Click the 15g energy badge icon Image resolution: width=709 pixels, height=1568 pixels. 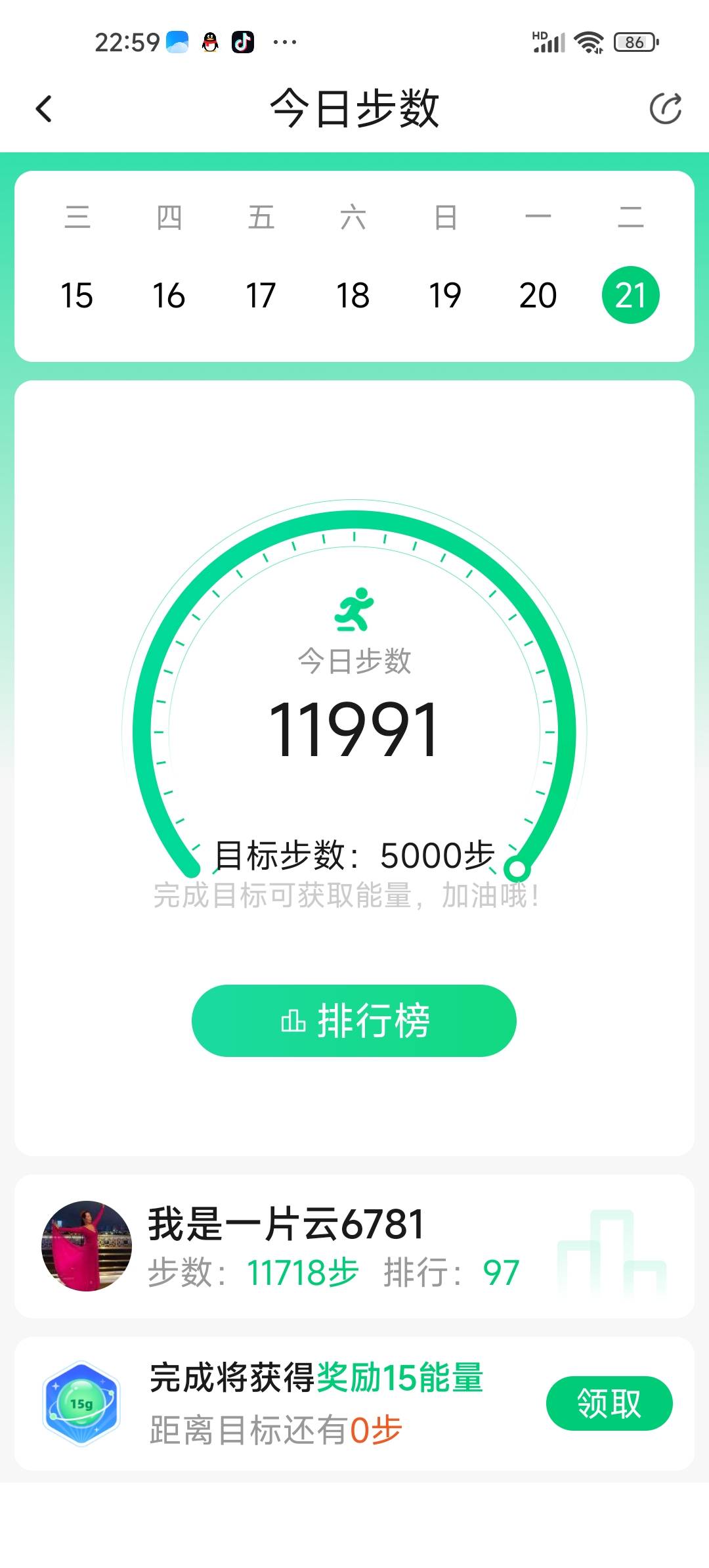(85, 1402)
